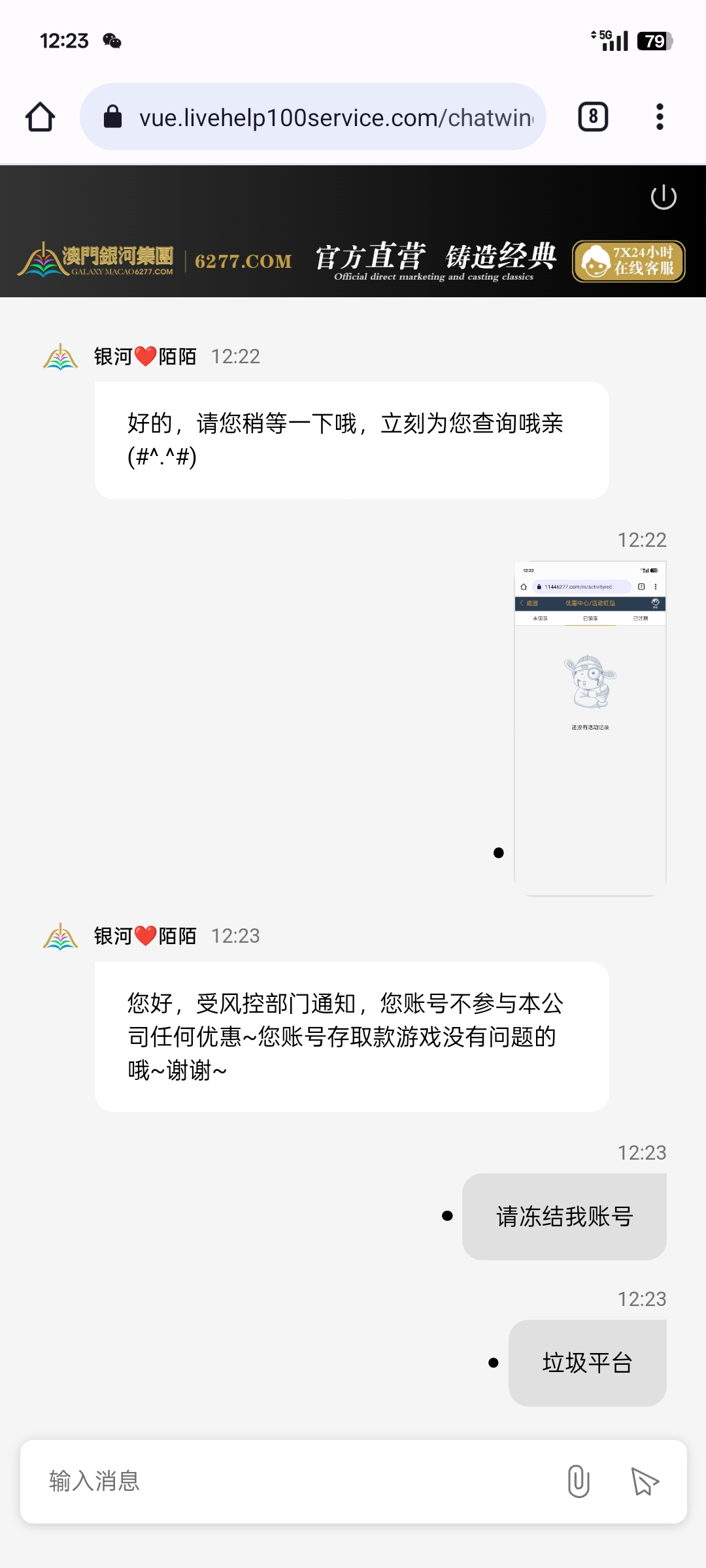The height and width of the screenshot is (1568, 706).
Task: Open the paperclip attachment icon
Action: (578, 1482)
